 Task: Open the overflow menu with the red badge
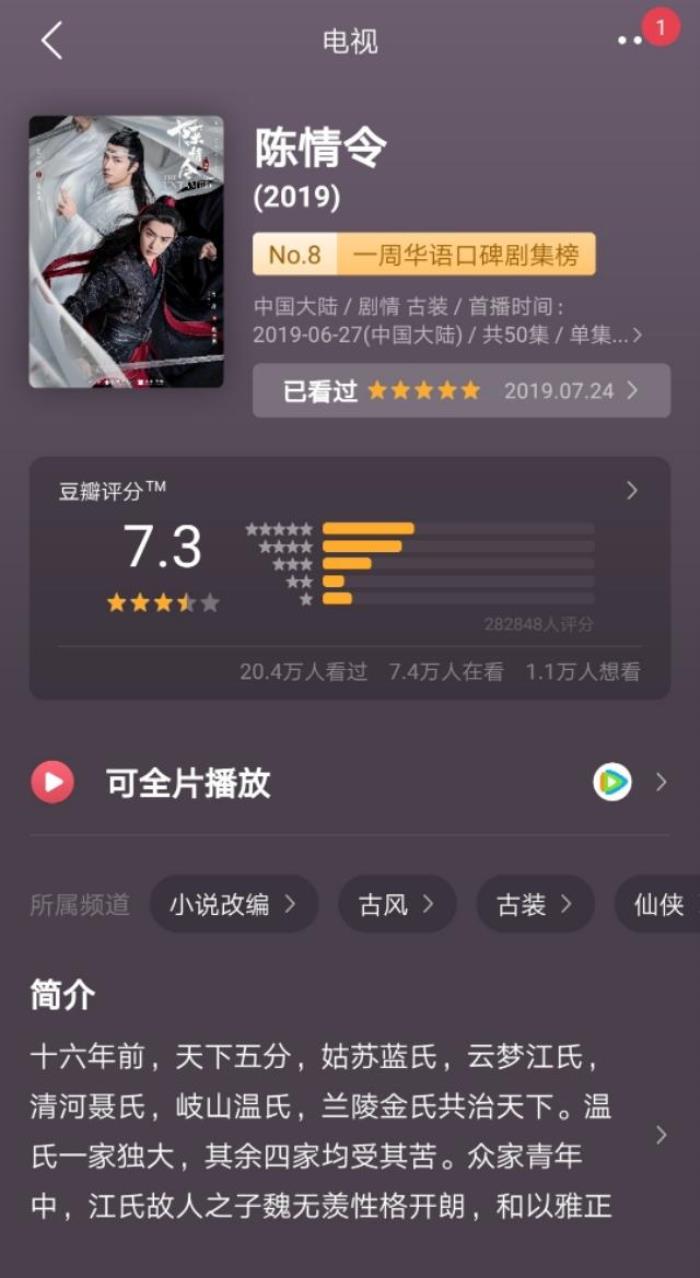632,40
